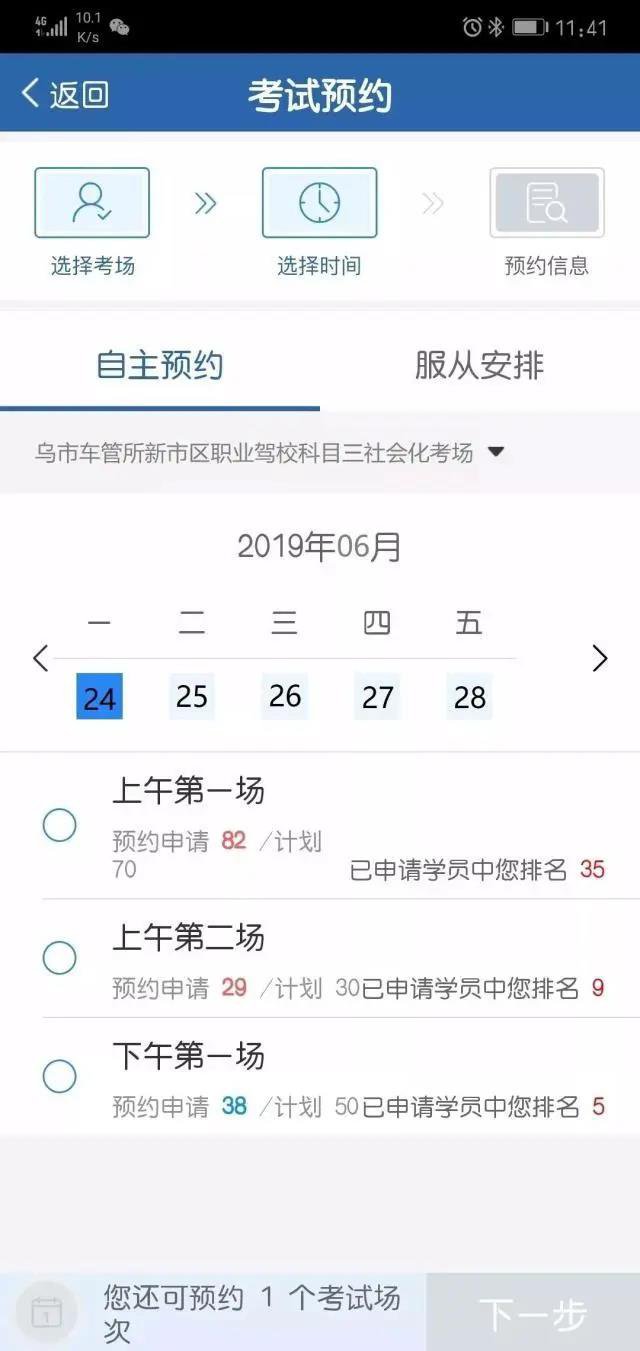Switch to the 服从安排 tab
640x1351 pixels.
coord(479,366)
